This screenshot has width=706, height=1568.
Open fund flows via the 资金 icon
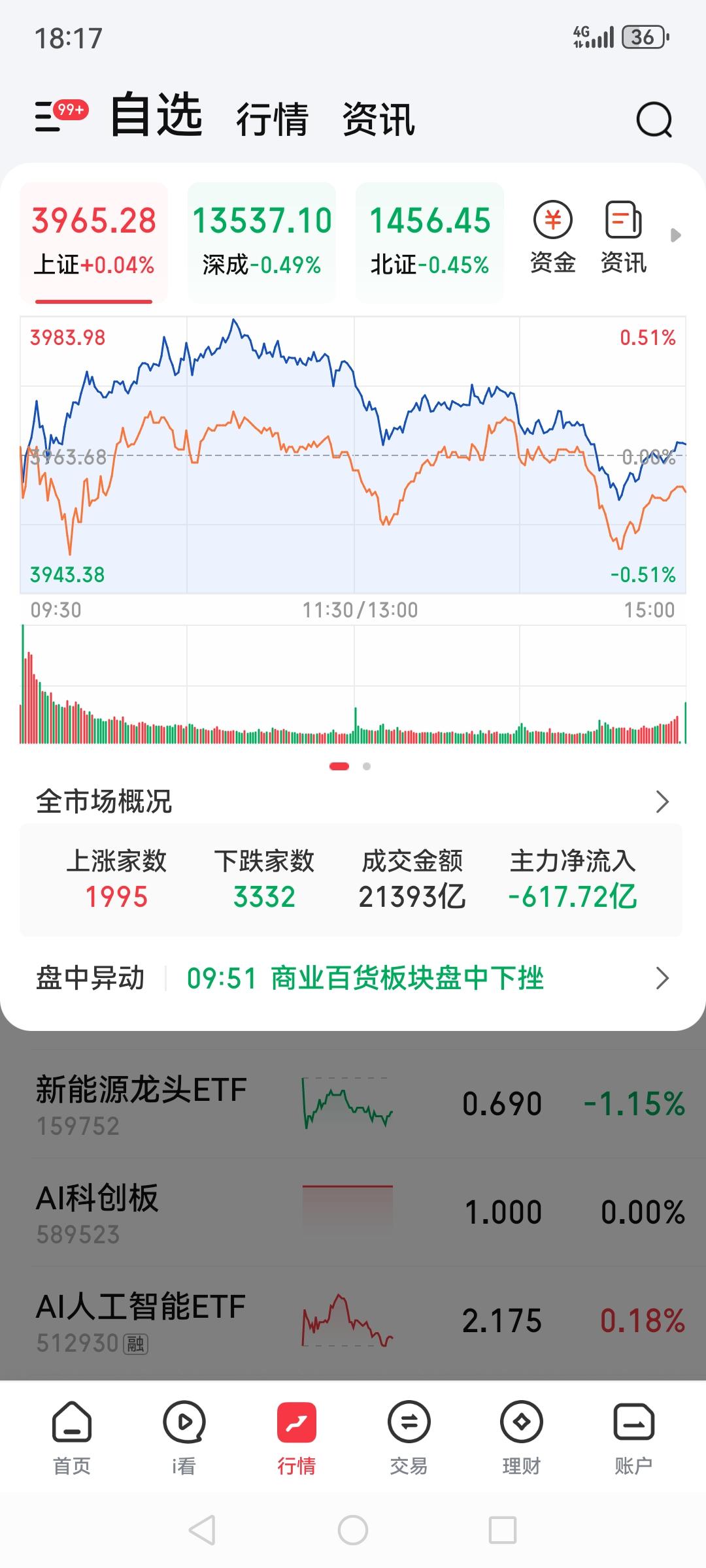(x=552, y=235)
